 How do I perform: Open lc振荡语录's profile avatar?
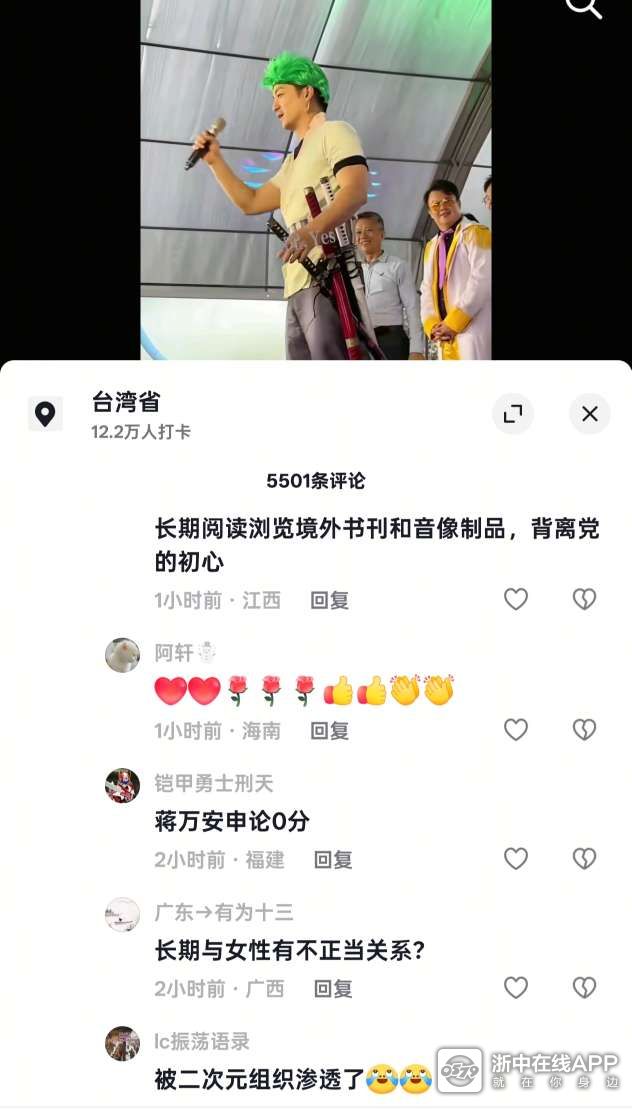(122, 1043)
